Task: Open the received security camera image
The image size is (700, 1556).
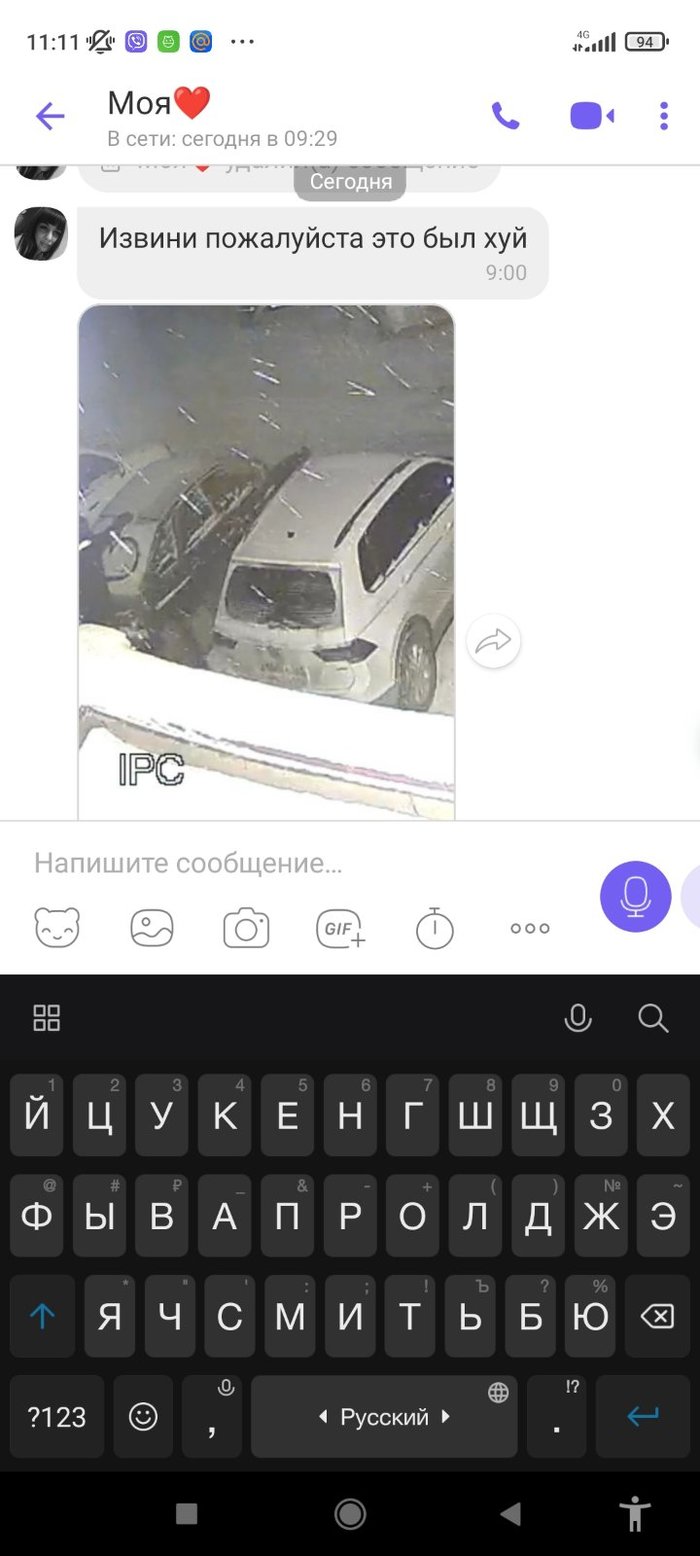Action: 266,560
